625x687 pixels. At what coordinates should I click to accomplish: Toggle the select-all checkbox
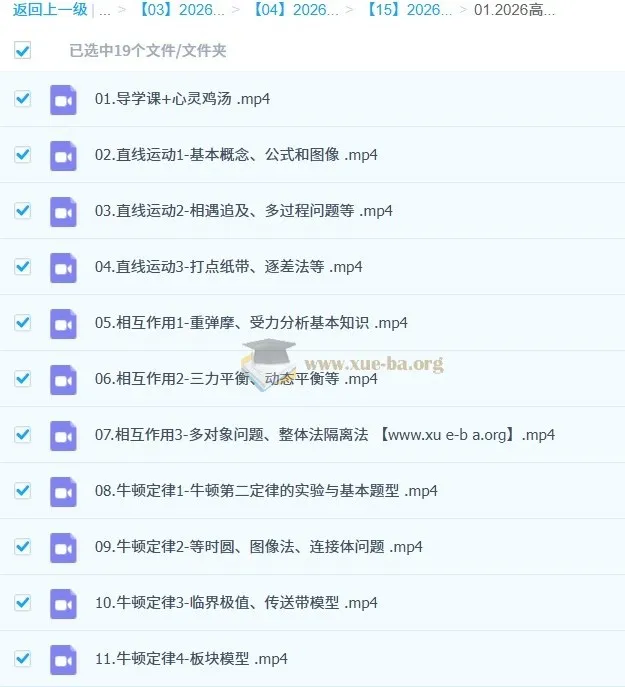(22, 50)
